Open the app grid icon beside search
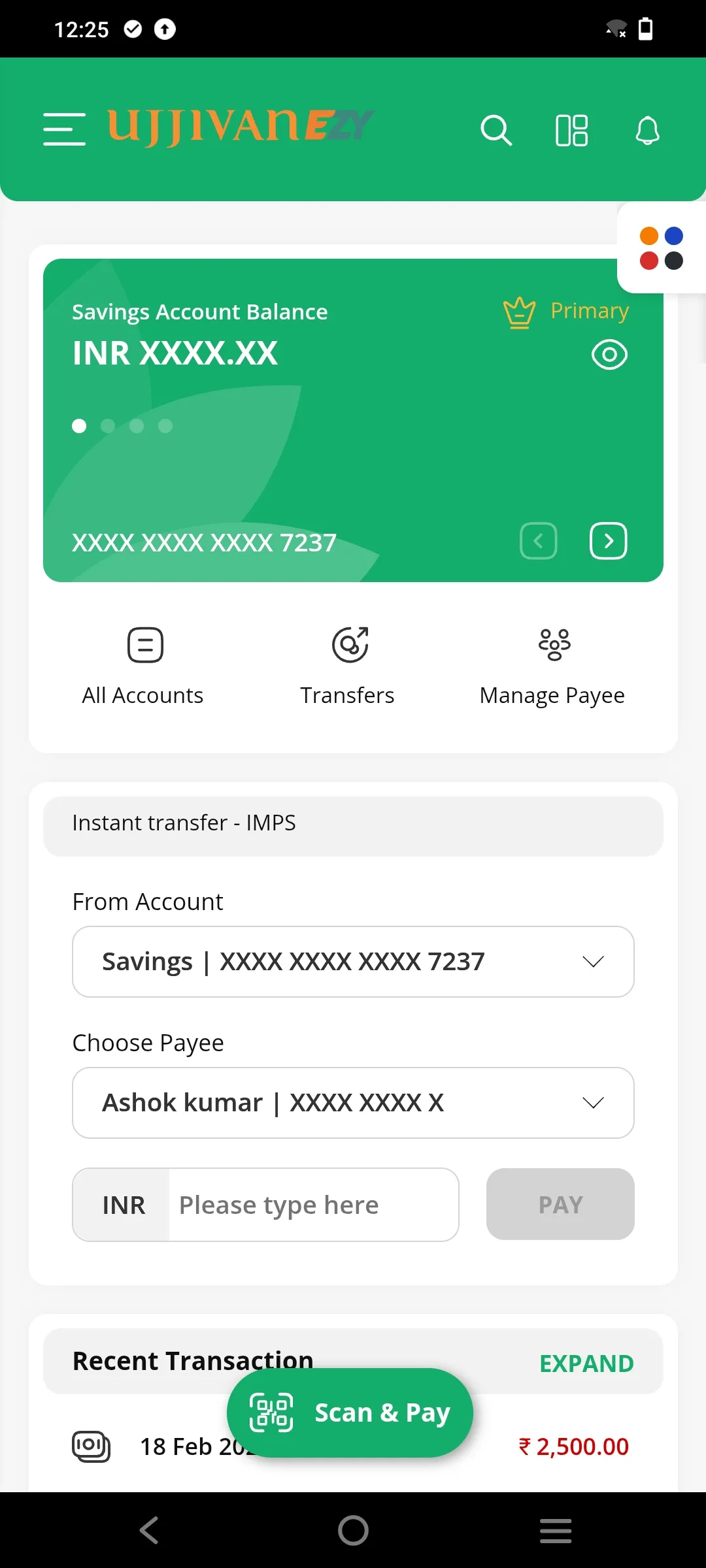 [571, 130]
